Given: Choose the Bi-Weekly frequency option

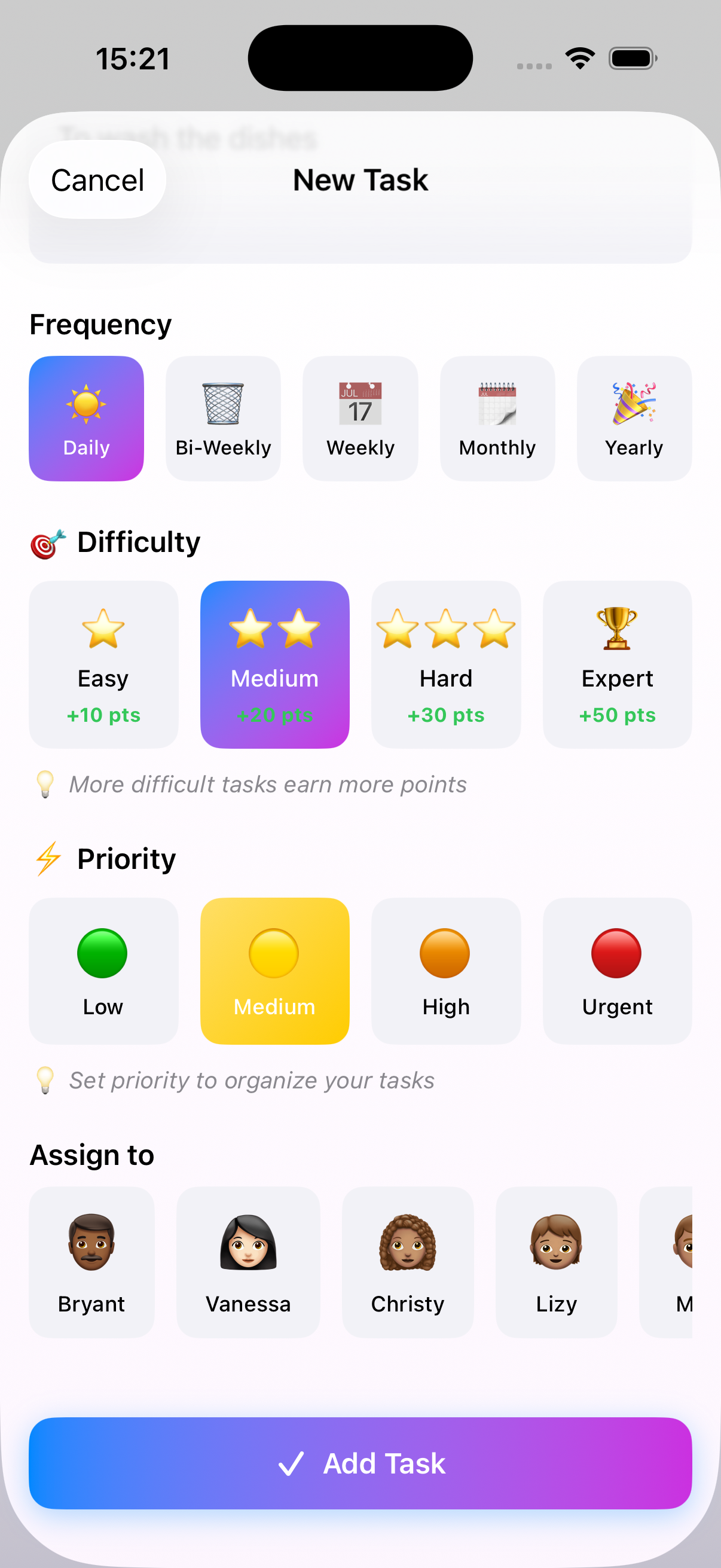Looking at the screenshot, I should [x=222, y=417].
